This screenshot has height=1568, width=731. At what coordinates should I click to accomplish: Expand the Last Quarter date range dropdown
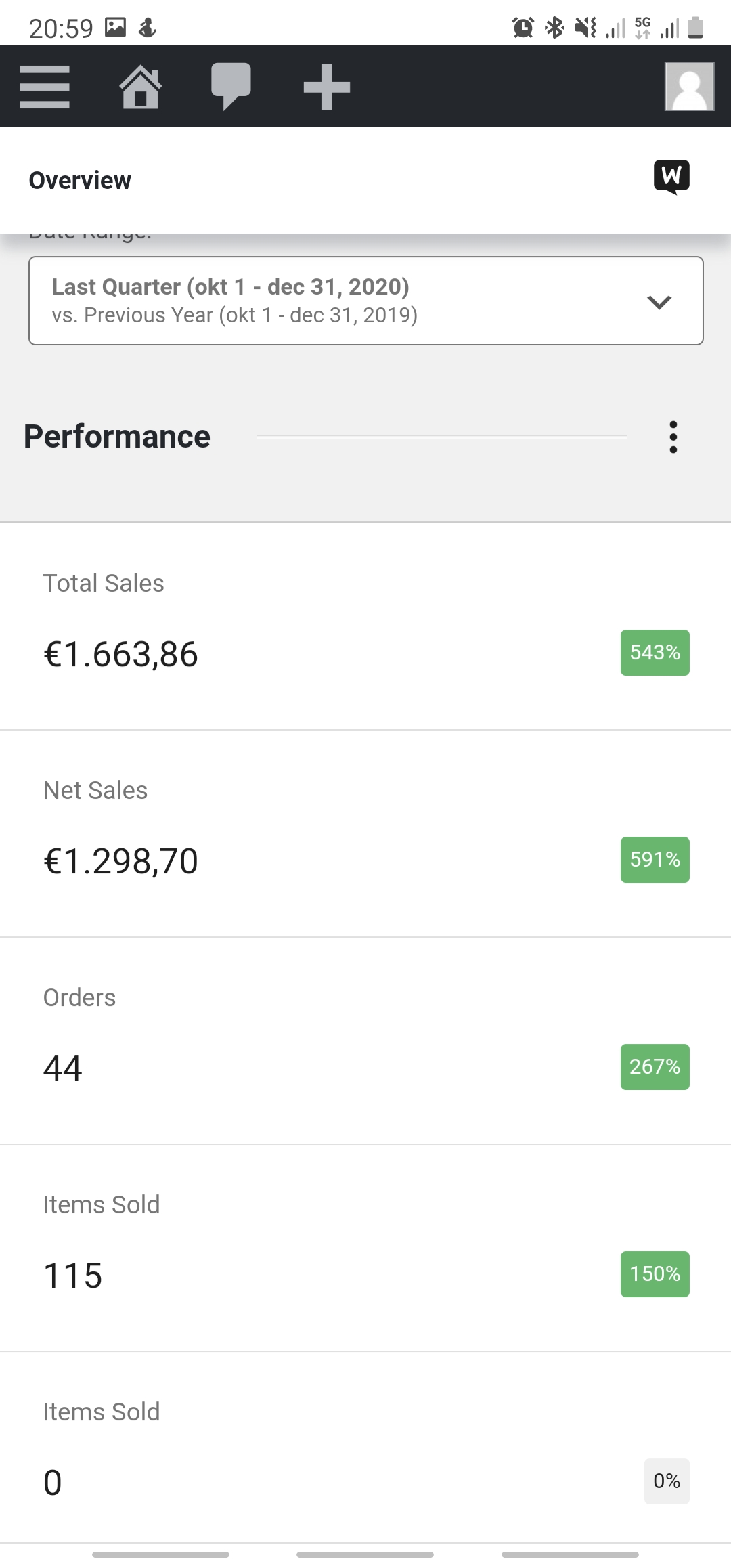coord(365,301)
